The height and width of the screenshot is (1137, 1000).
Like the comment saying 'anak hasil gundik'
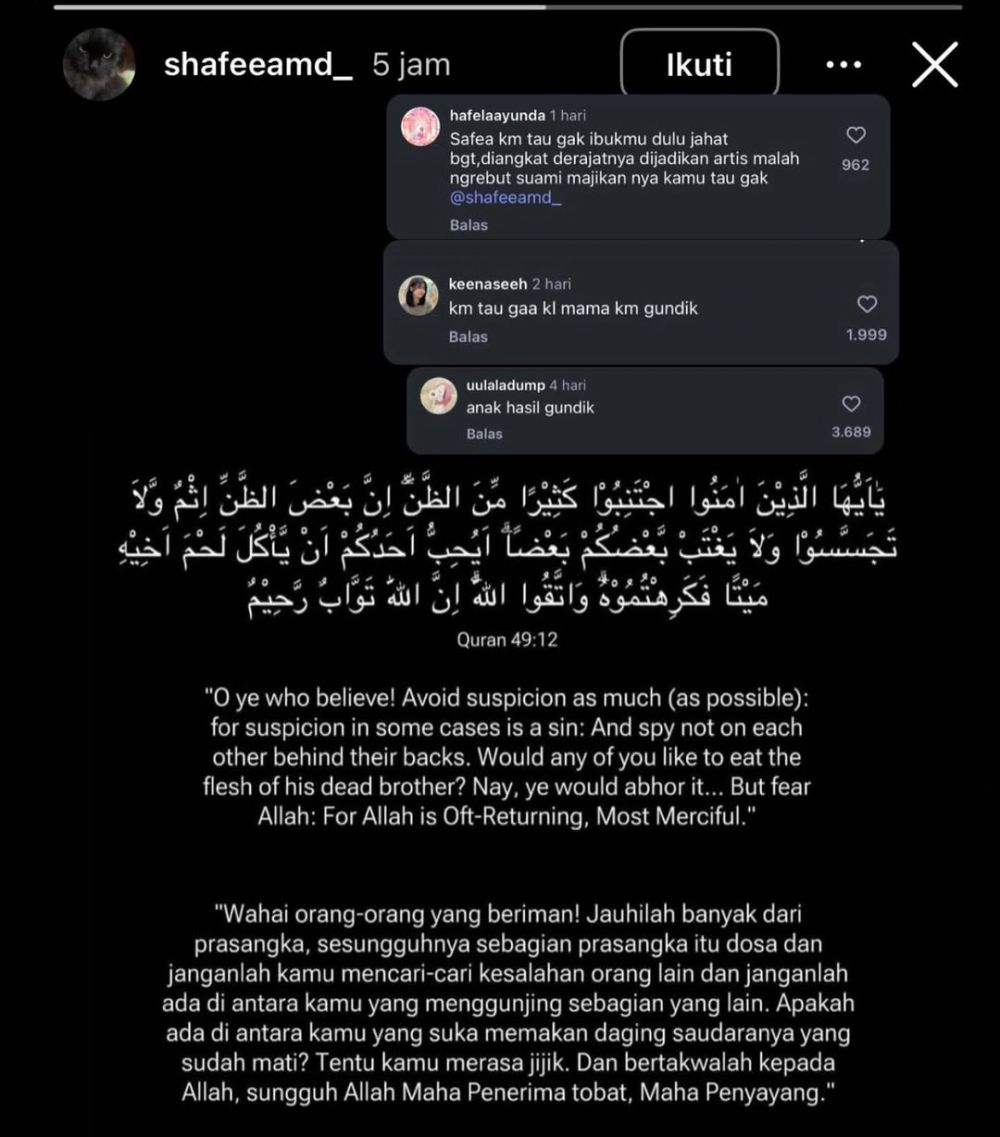click(852, 404)
